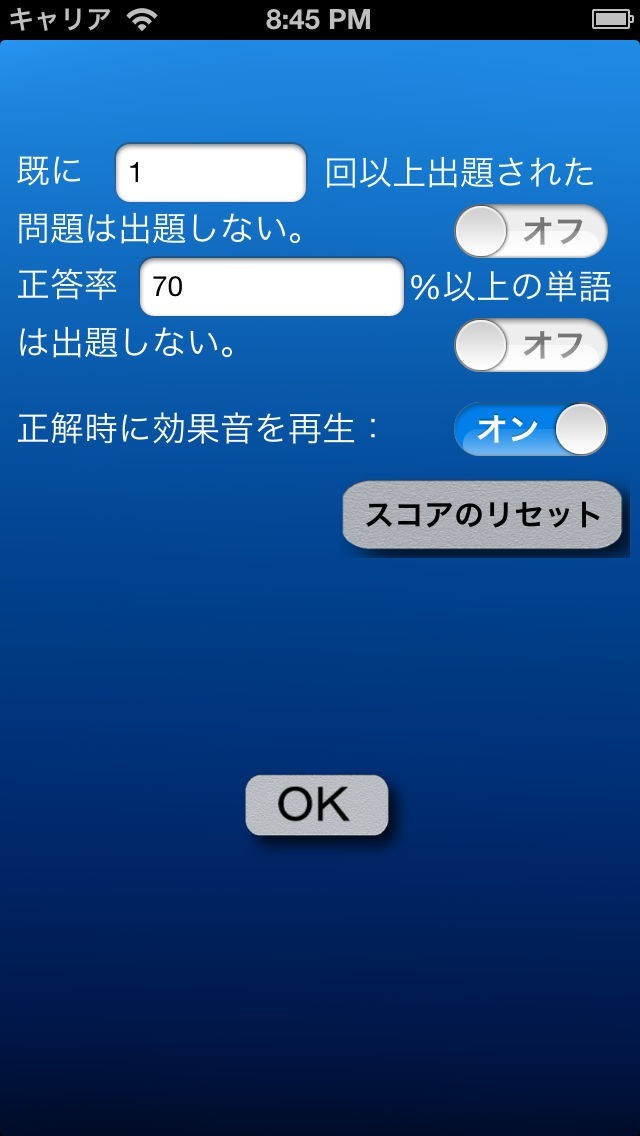Enable skipping already-asked questions switch
This screenshot has width=640, height=1136.
530,231
